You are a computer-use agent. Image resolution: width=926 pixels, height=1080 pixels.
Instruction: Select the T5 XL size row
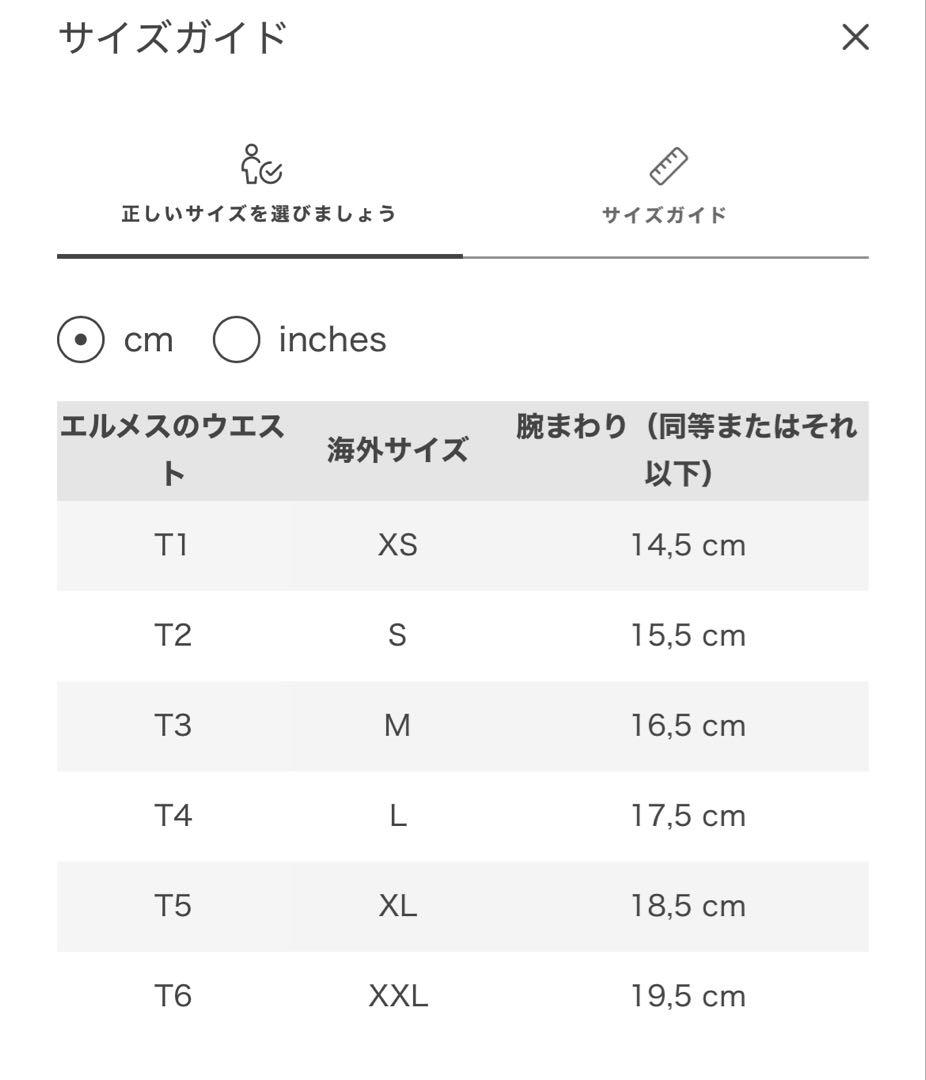point(172,906)
